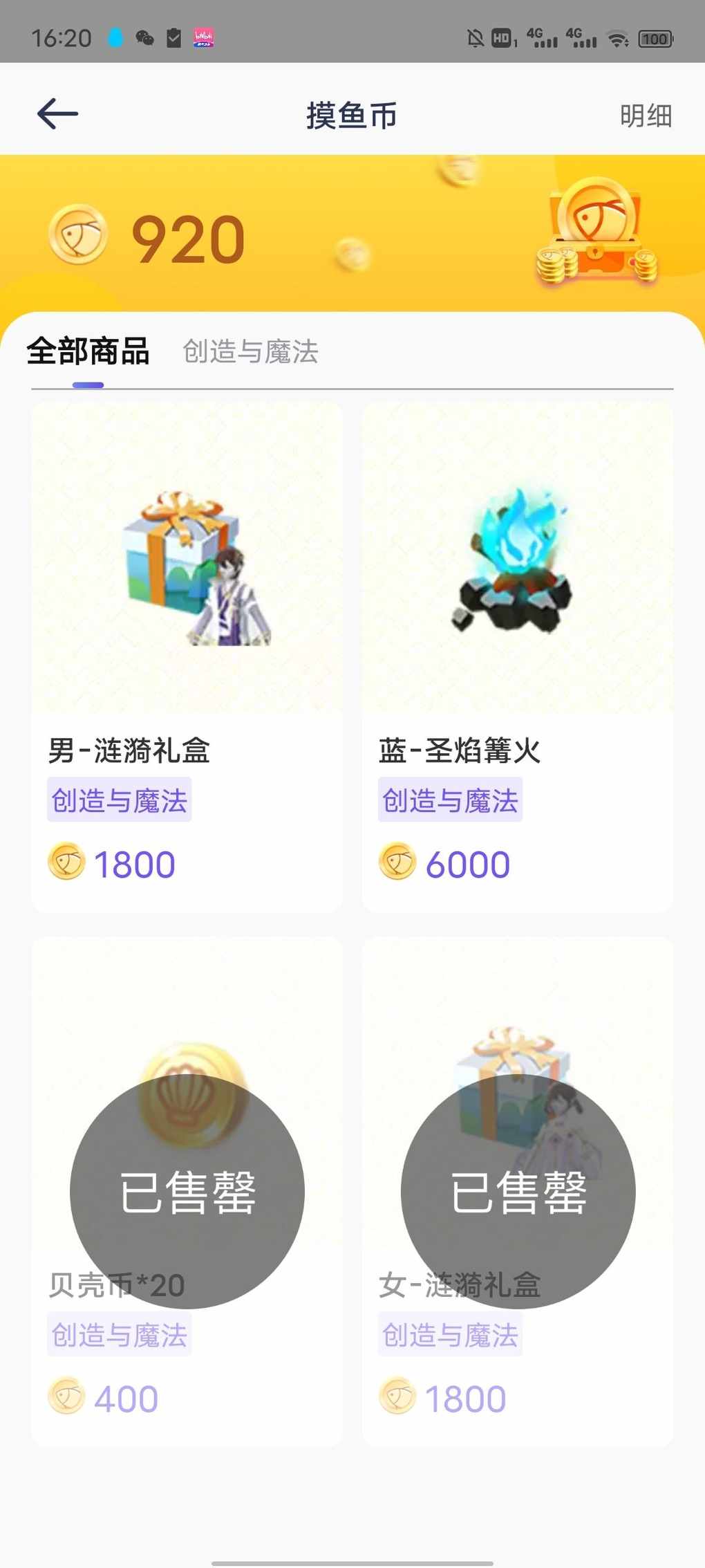This screenshot has height=1568, width=705.
Task: Open the sold-out 贝壳币*20 card
Action: coord(187,1191)
